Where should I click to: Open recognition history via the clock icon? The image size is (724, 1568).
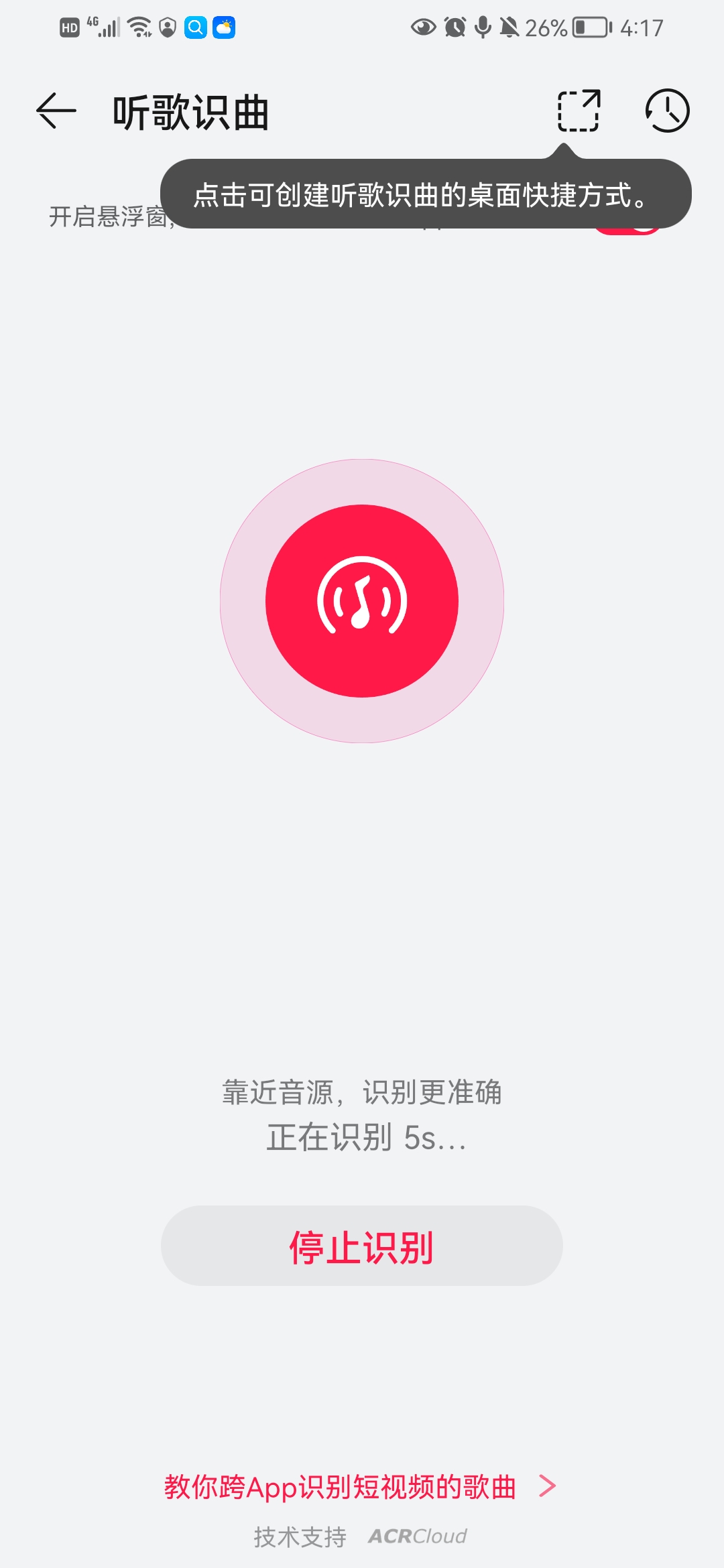(669, 111)
